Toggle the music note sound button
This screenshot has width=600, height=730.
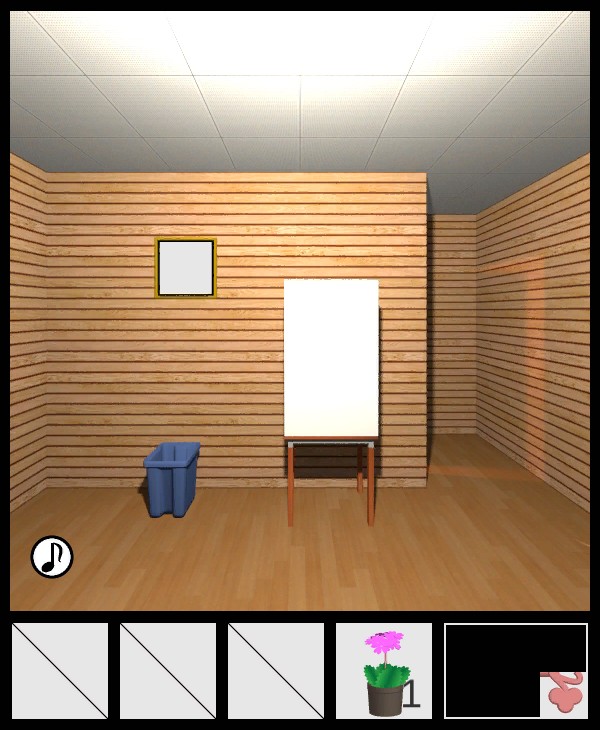pos(52,557)
